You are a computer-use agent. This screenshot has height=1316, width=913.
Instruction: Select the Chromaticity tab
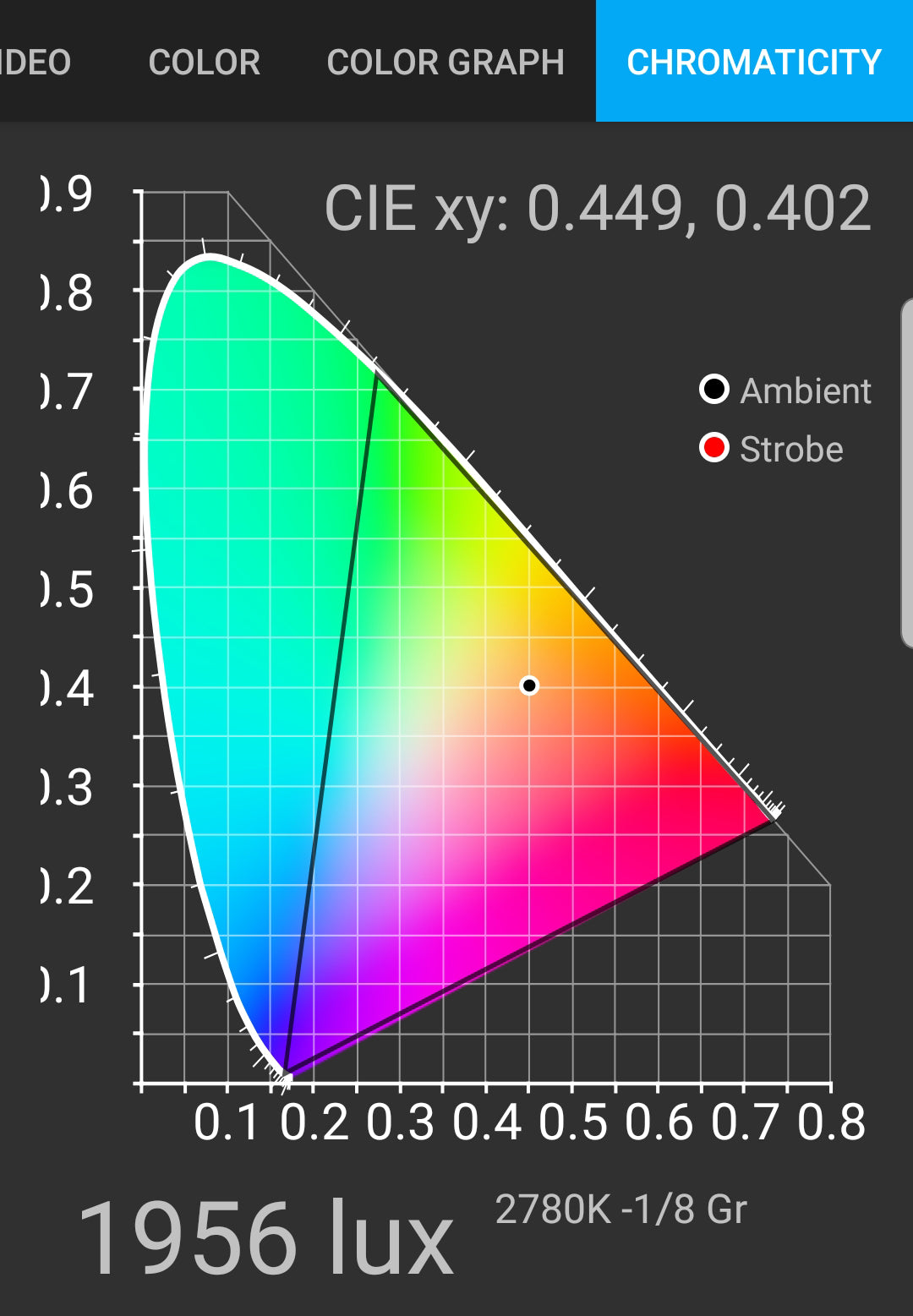pyautogui.click(x=754, y=62)
